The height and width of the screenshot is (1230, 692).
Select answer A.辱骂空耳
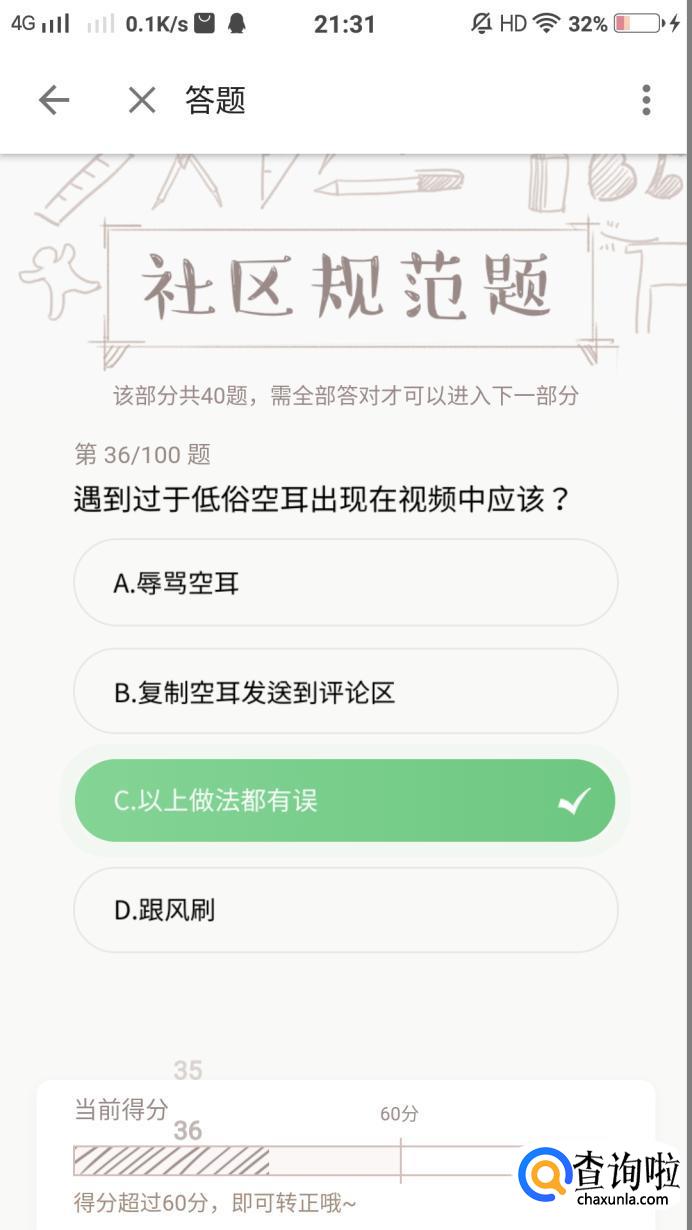pos(345,582)
